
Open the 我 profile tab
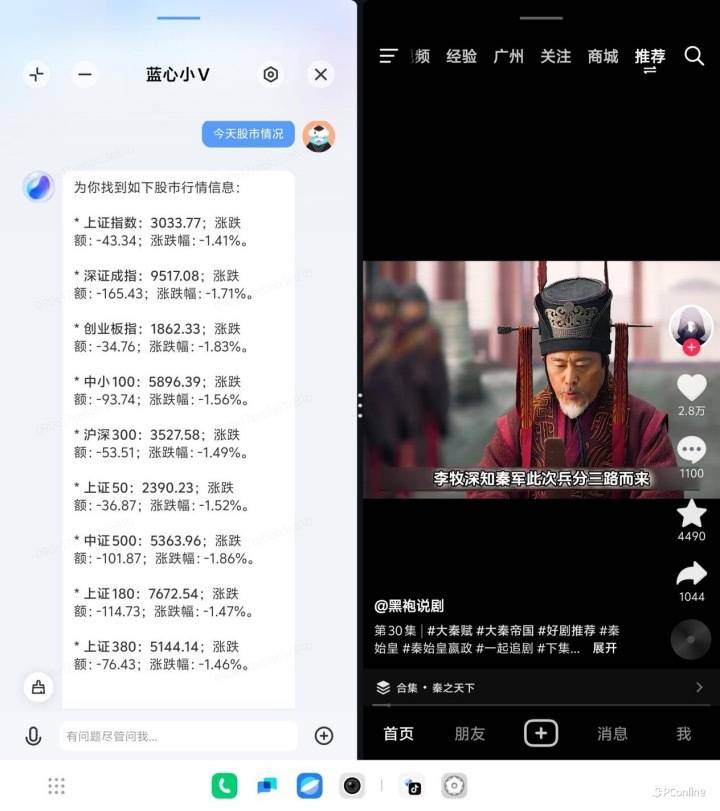[683, 733]
